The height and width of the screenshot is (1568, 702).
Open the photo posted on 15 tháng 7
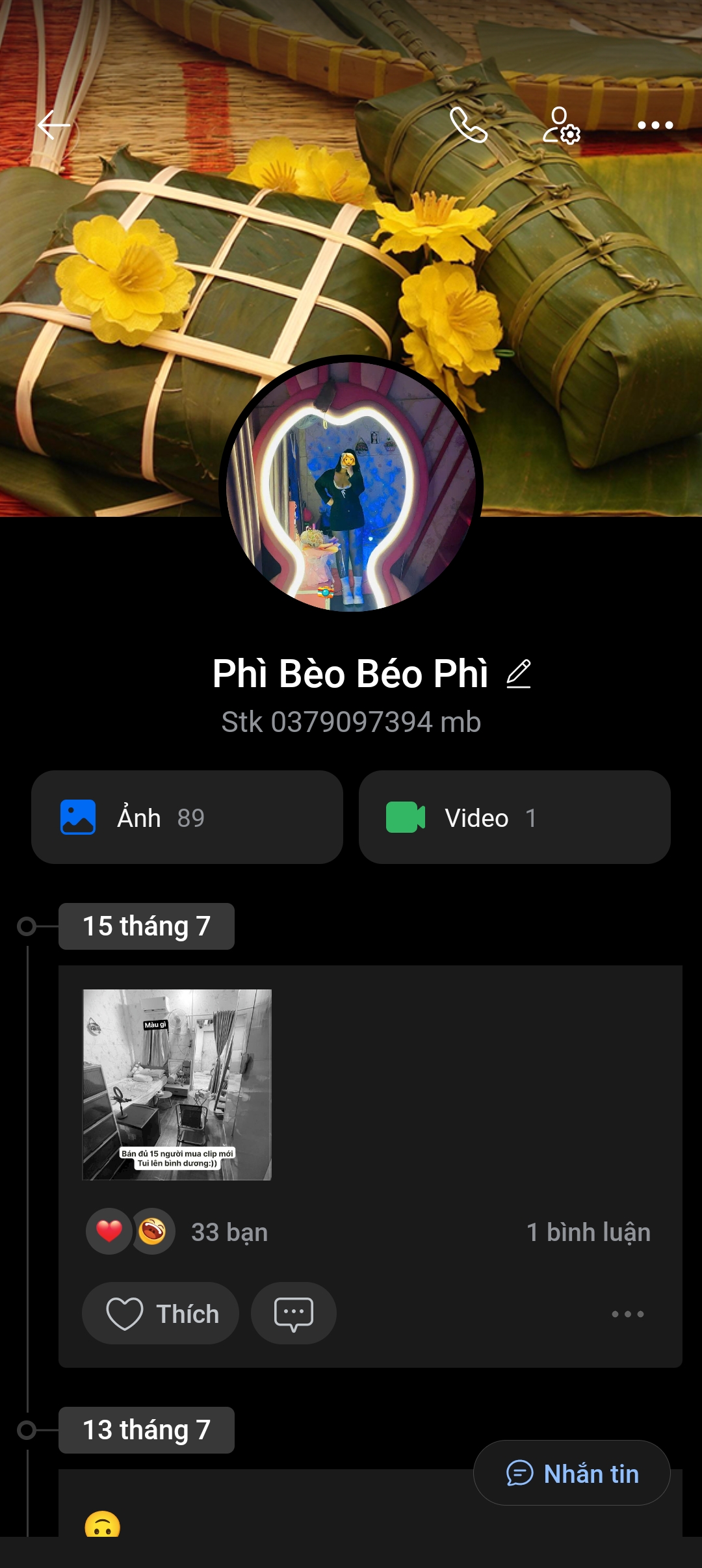[x=177, y=1084]
